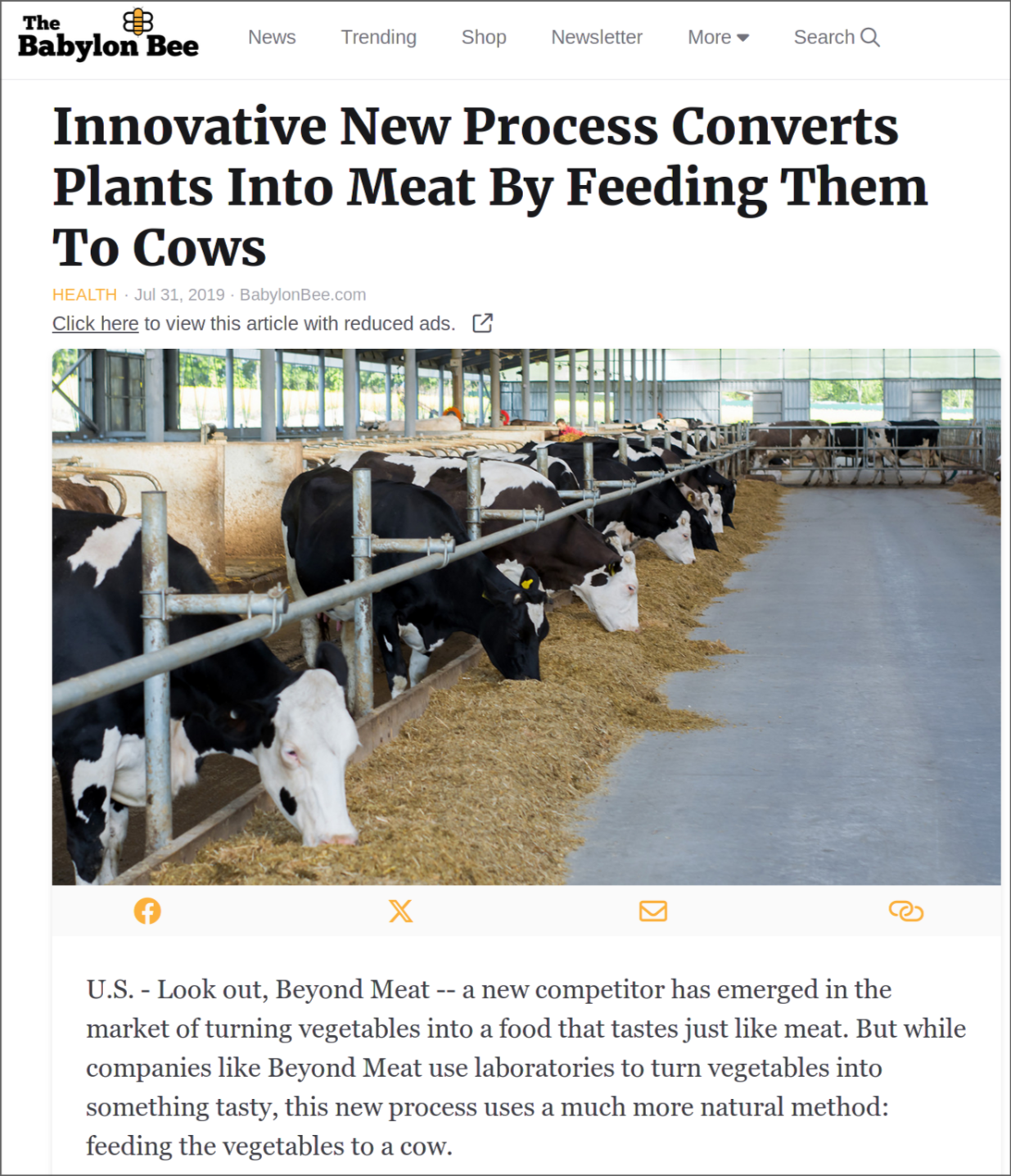Open the Newsletter page

(x=596, y=38)
